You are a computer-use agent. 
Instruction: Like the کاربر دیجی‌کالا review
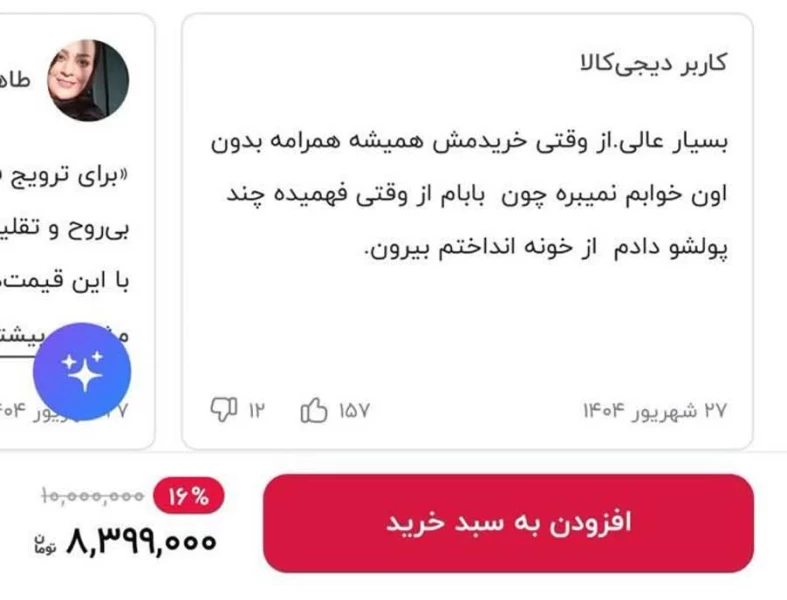tap(314, 410)
